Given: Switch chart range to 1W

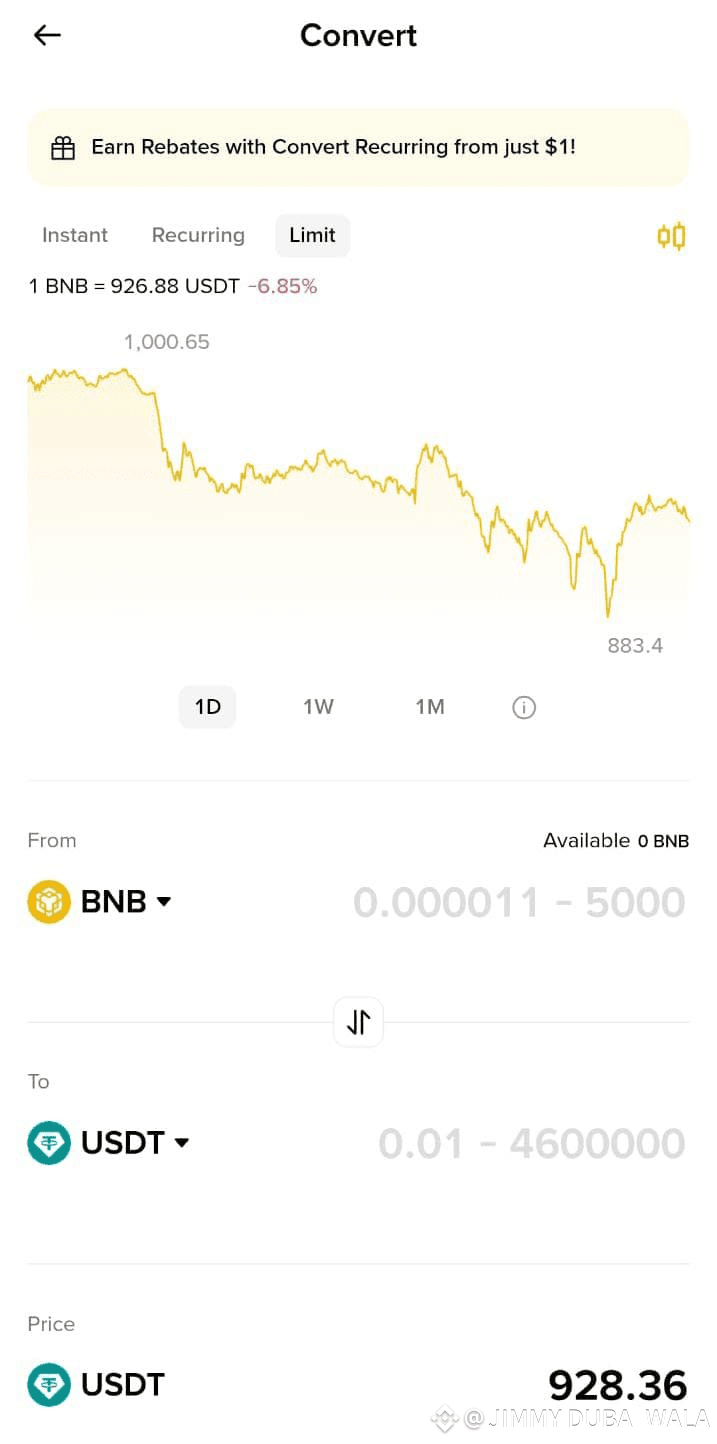Looking at the screenshot, I should [318, 707].
